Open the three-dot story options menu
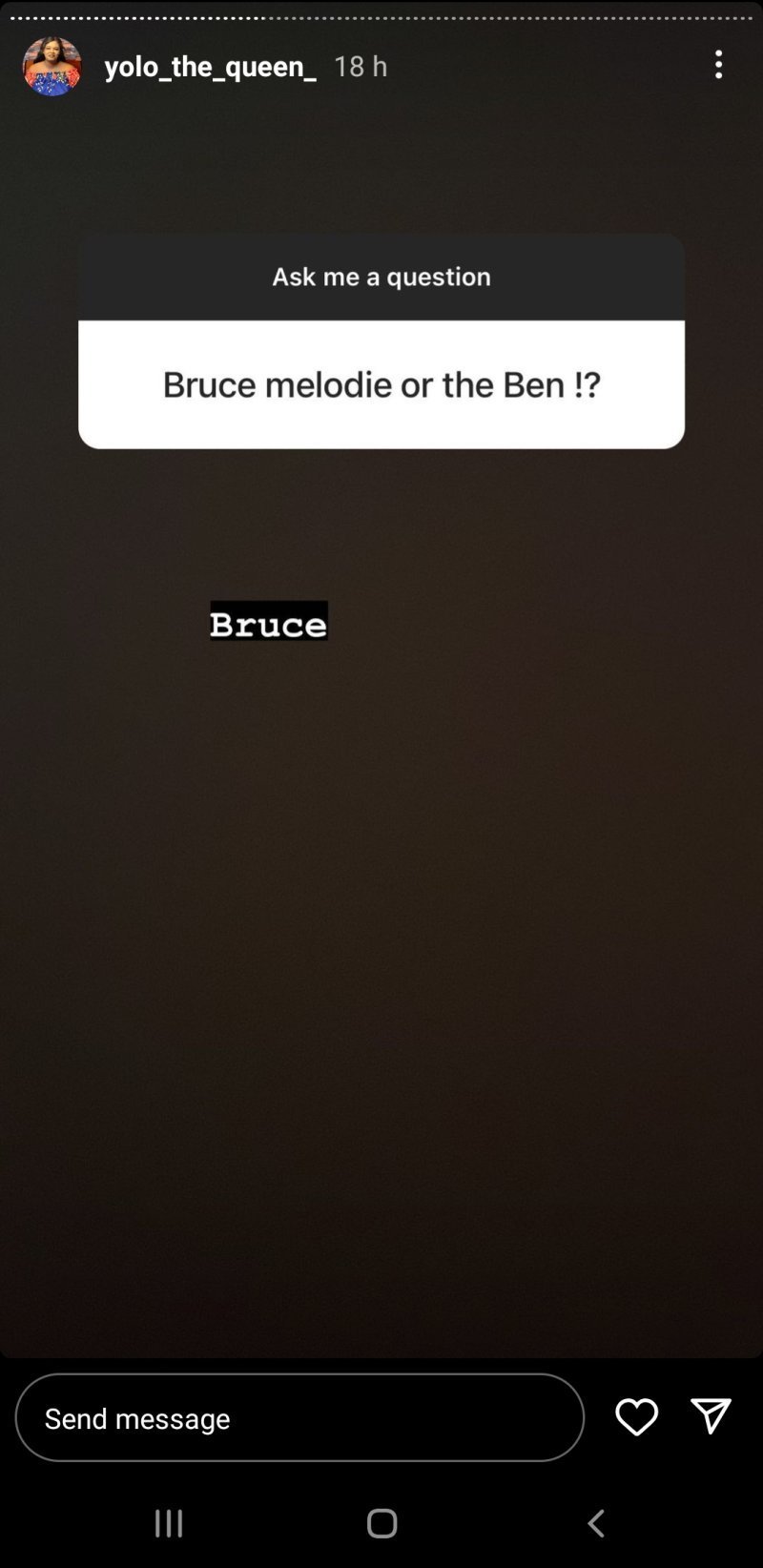763x1568 pixels. [x=719, y=65]
